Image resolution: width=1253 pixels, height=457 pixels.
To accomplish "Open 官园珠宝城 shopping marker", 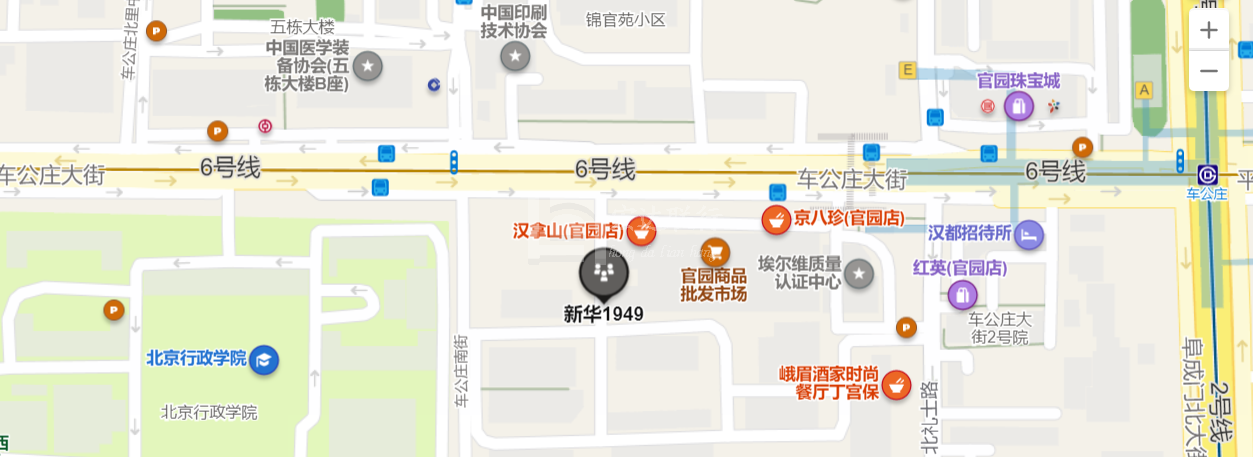I will [1018, 105].
